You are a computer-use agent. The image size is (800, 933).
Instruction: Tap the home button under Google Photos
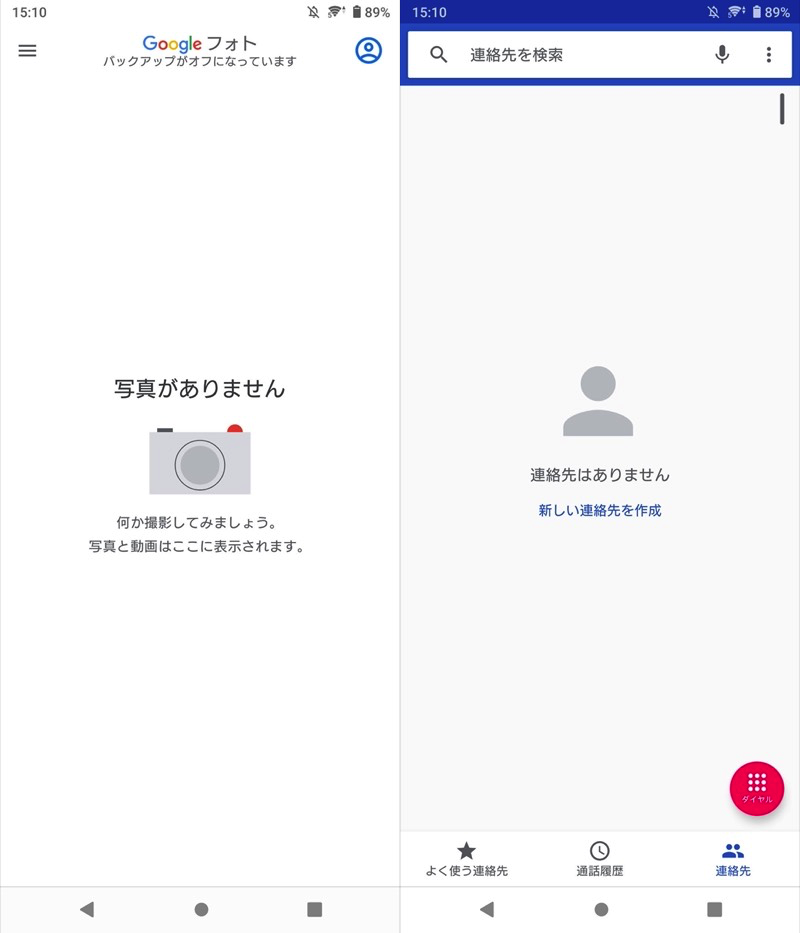(x=201, y=909)
